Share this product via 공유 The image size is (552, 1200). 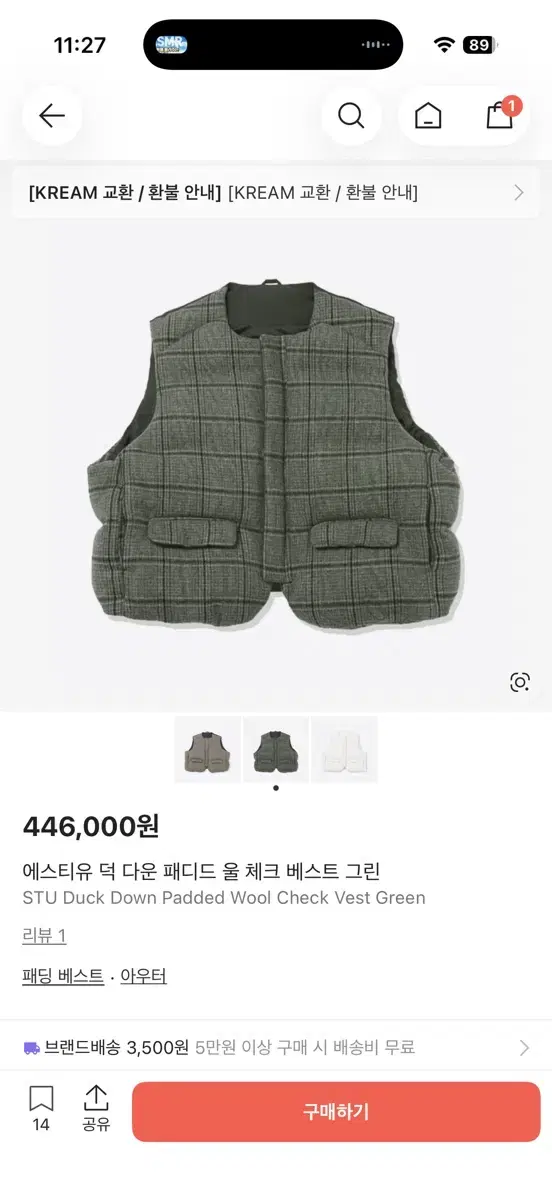pyautogui.click(x=96, y=1109)
